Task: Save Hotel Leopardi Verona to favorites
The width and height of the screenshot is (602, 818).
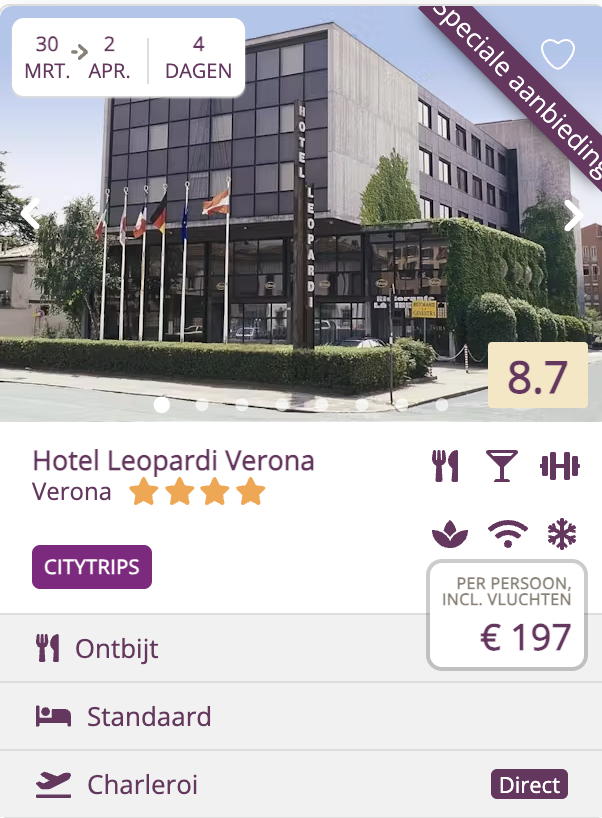Action: click(x=557, y=54)
